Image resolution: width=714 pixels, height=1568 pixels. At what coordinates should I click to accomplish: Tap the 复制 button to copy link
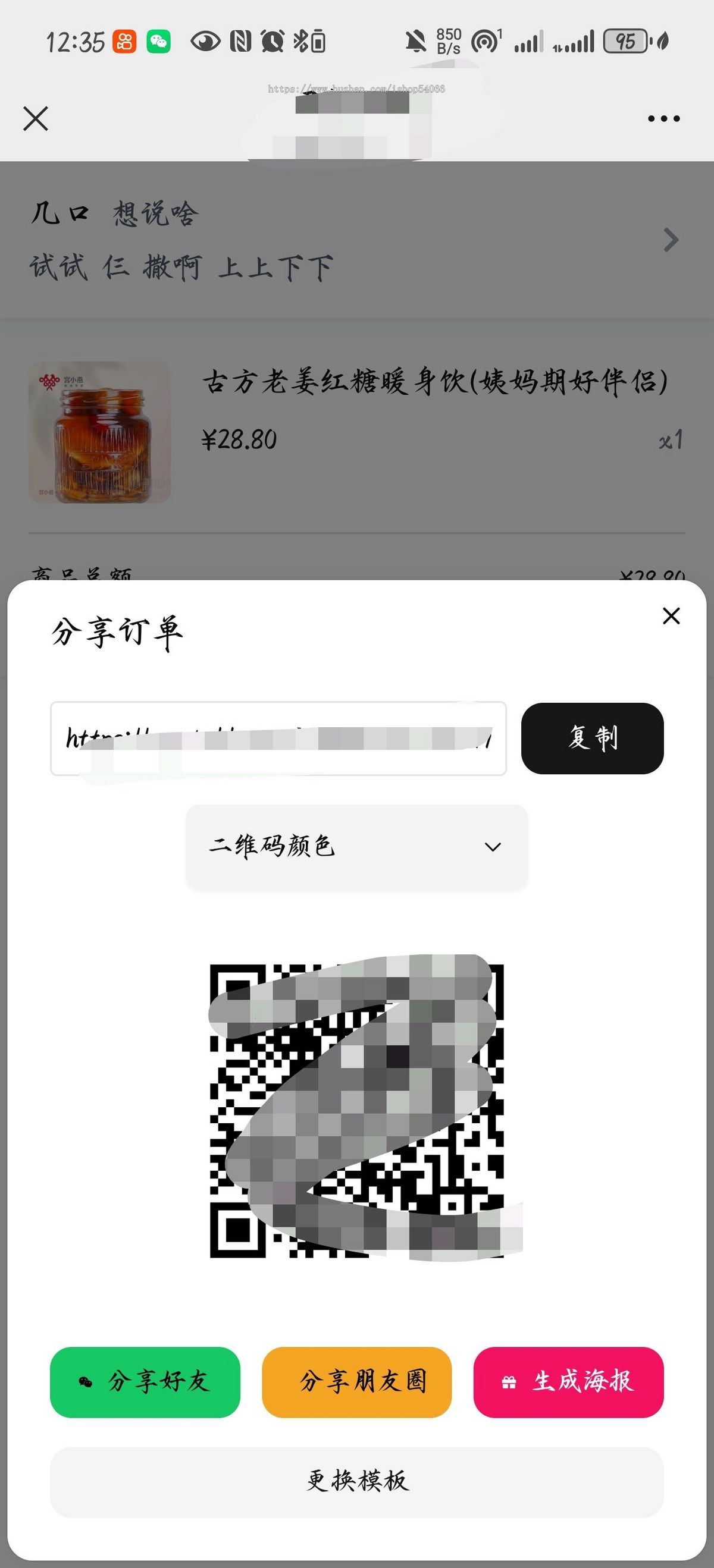point(593,737)
